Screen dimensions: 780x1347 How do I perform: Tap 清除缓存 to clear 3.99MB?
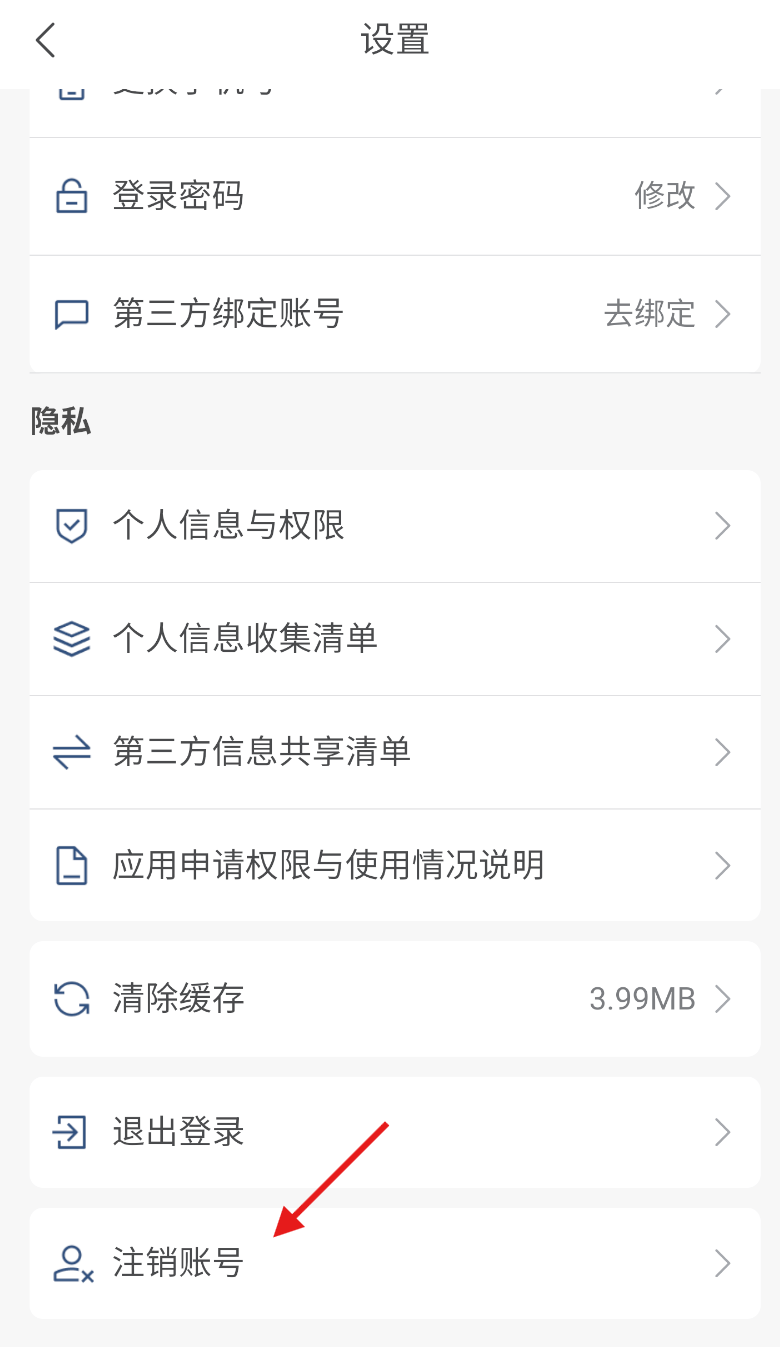point(394,998)
